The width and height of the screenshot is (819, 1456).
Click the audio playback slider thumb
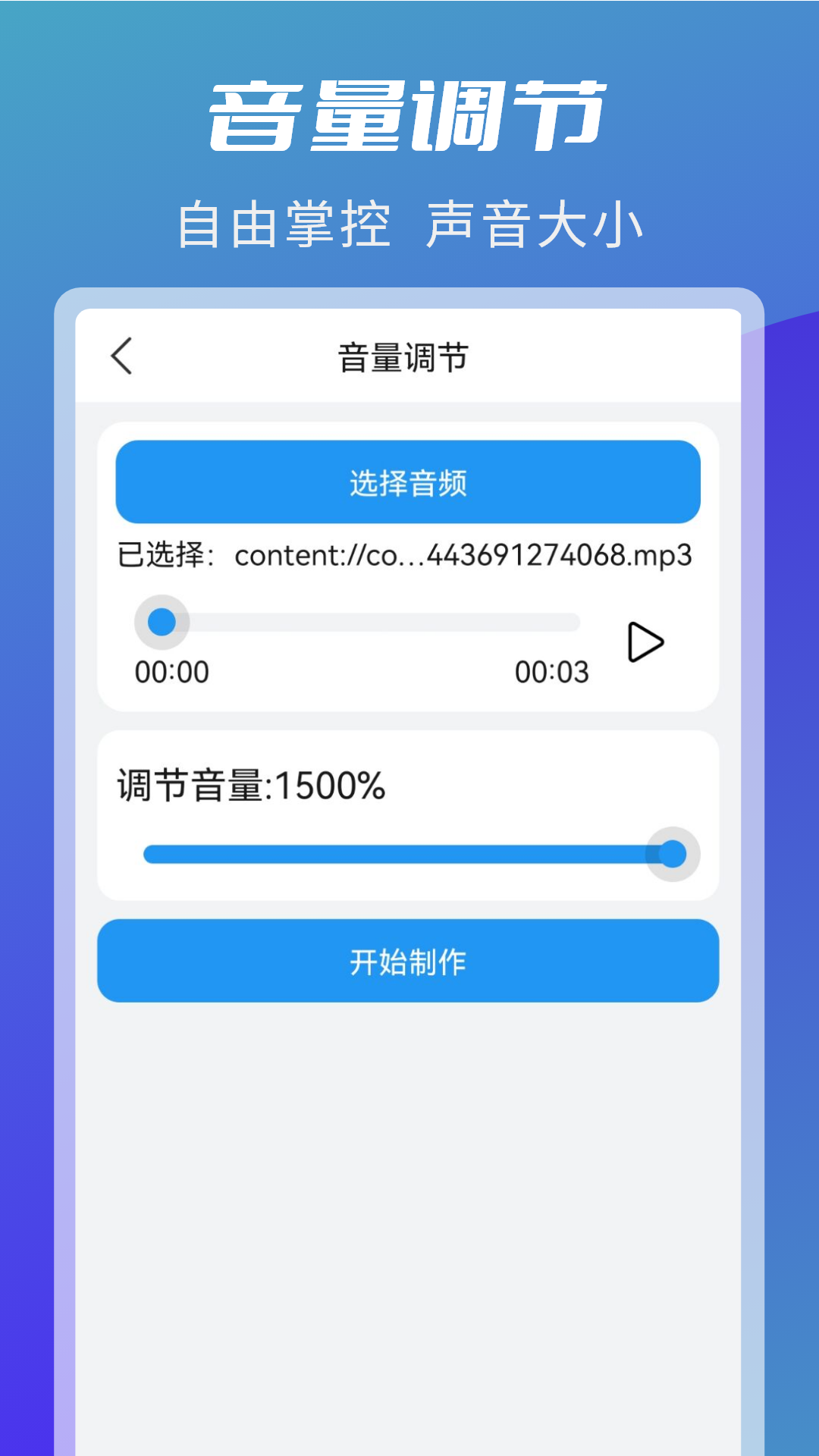[x=162, y=622]
